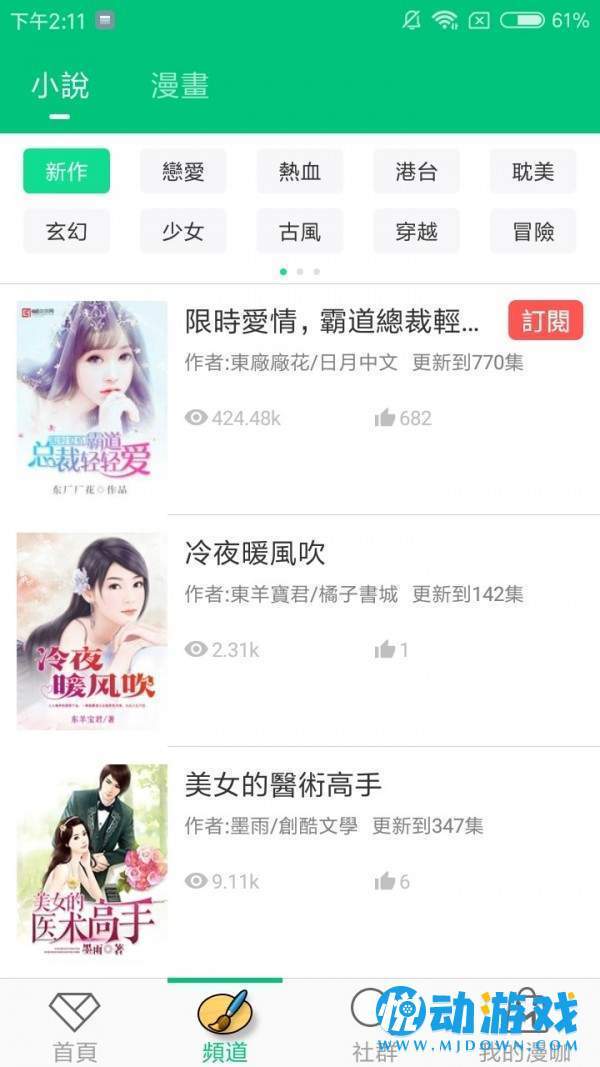Tap the 耽美 category chip

click(533, 171)
